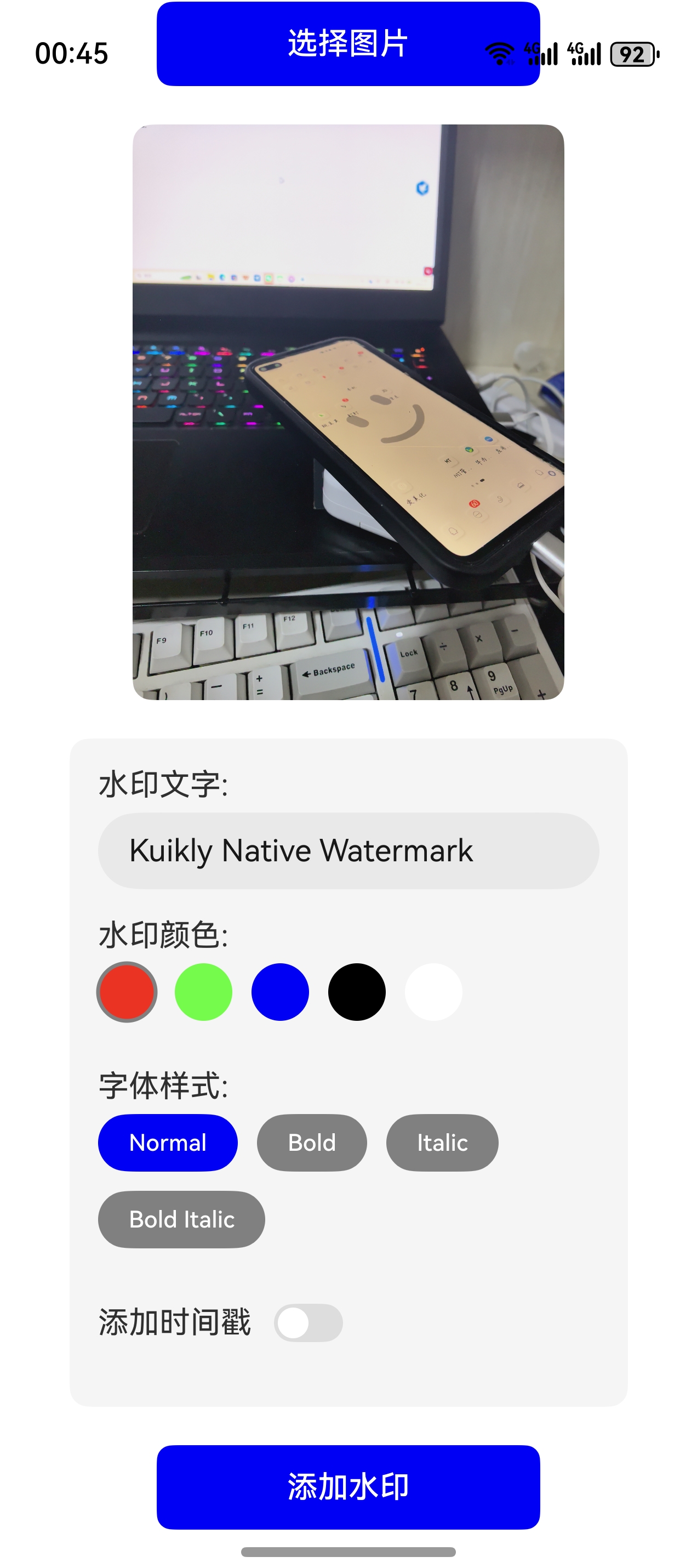
Task: Set watermark color to black
Action: (356, 992)
